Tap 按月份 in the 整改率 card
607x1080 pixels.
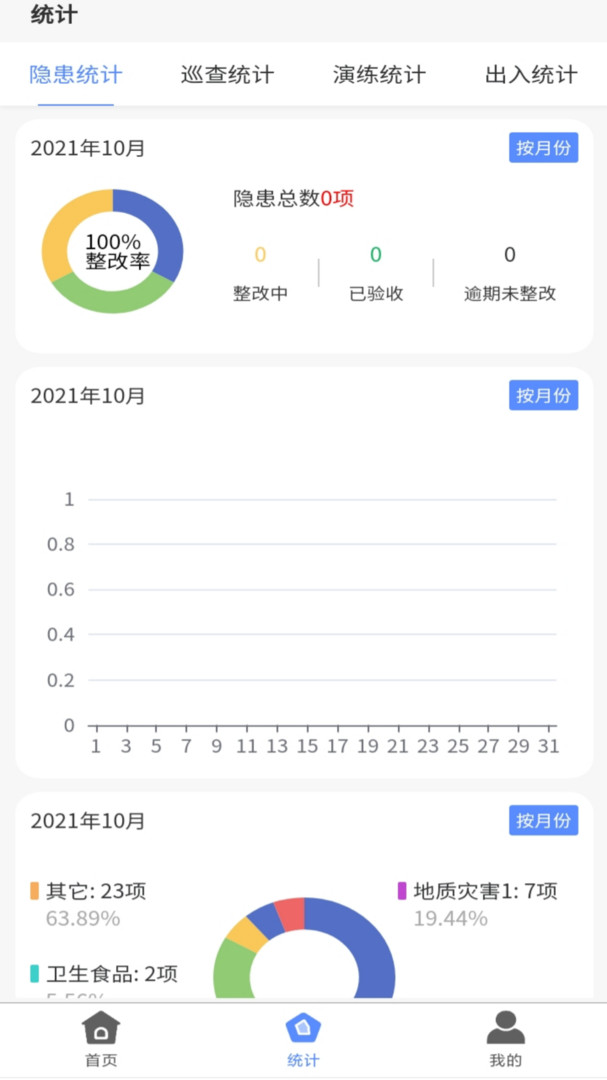(x=543, y=148)
